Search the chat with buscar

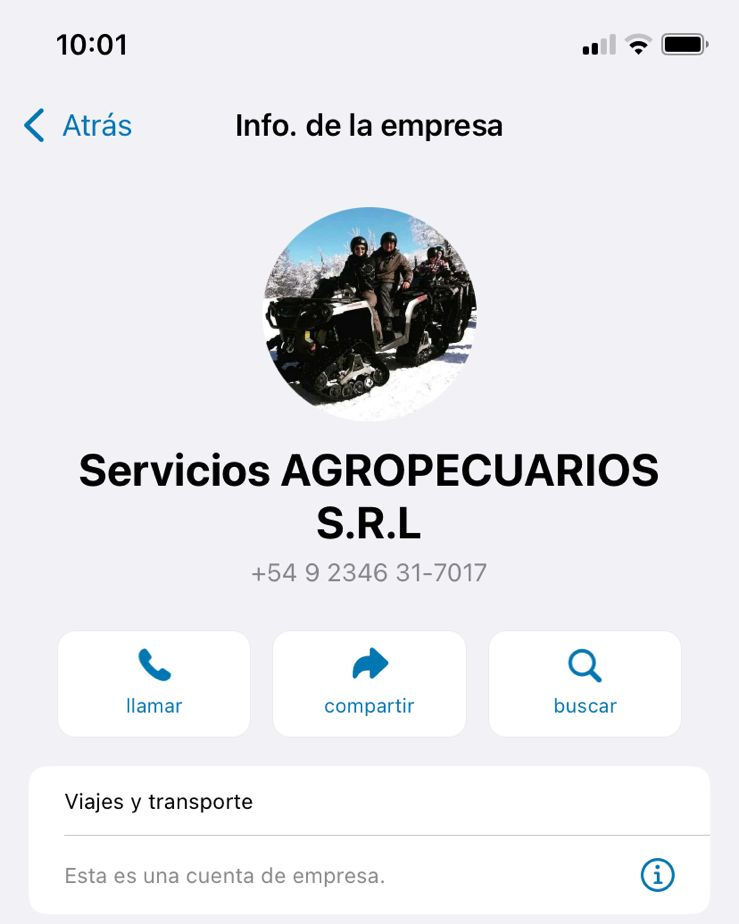click(x=585, y=684)
